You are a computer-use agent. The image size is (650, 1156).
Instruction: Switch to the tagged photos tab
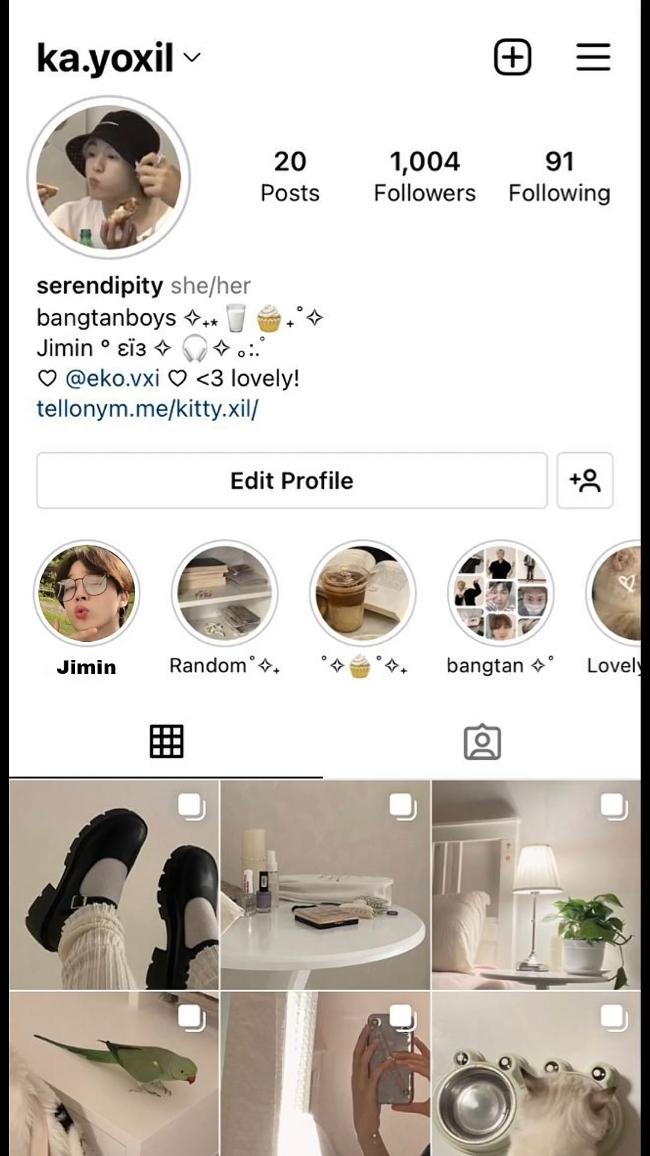pyautogui.click(x=482, y=742)
